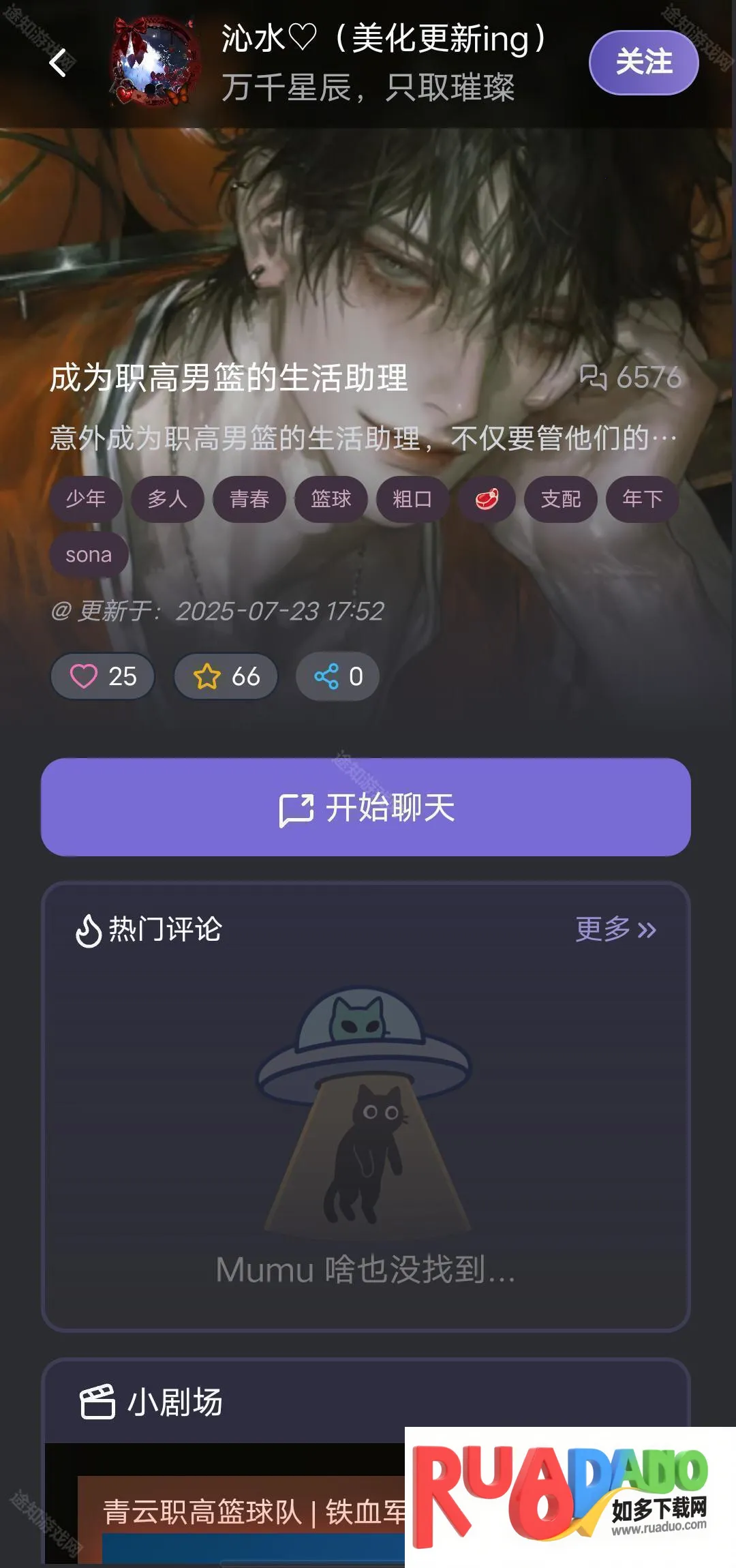Open the creator's profile avatar
Viewport: 736px width, 1568px height.
pyautogui.click(x=155, y=63)
